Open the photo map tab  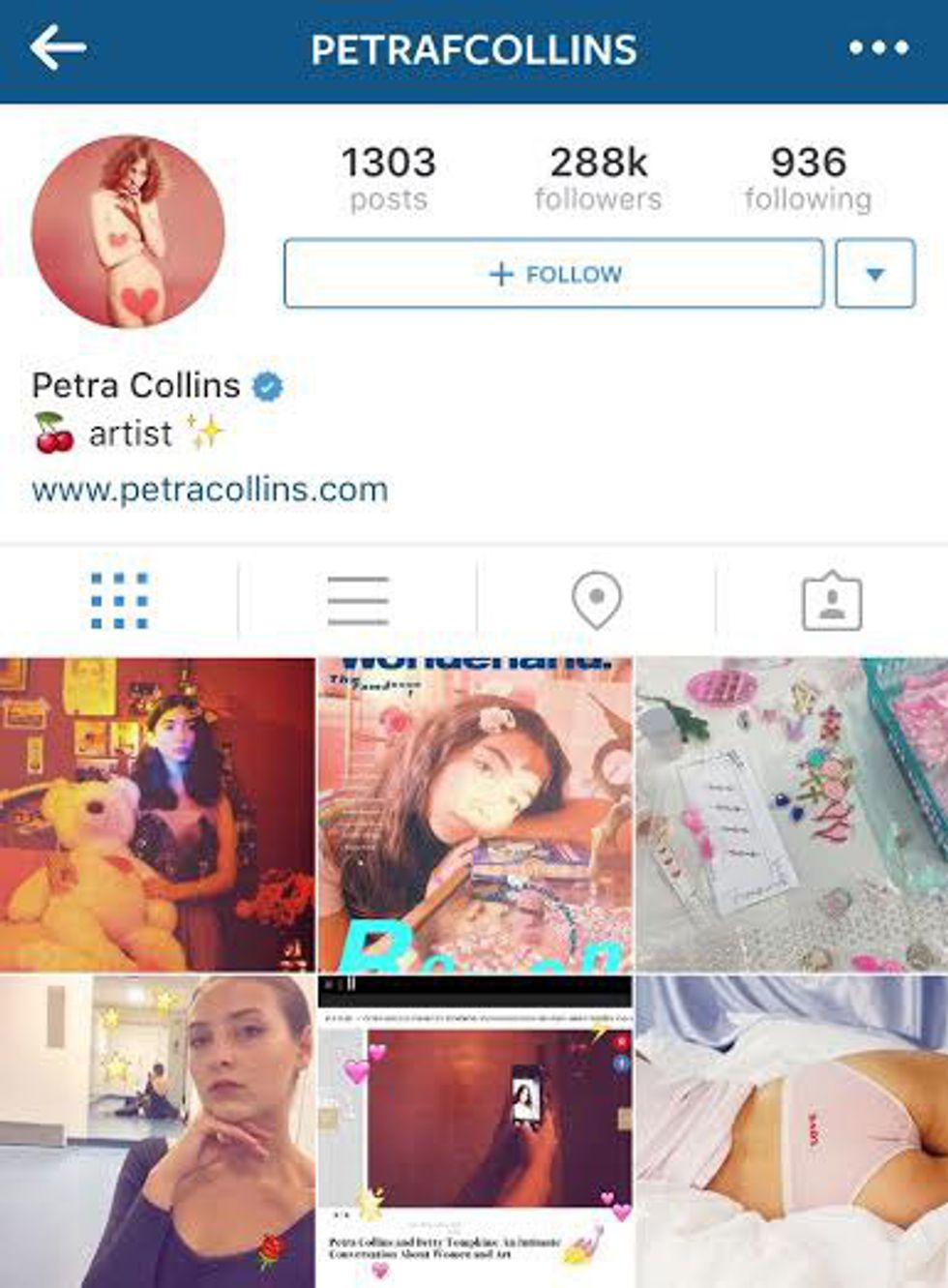point(596,600)
